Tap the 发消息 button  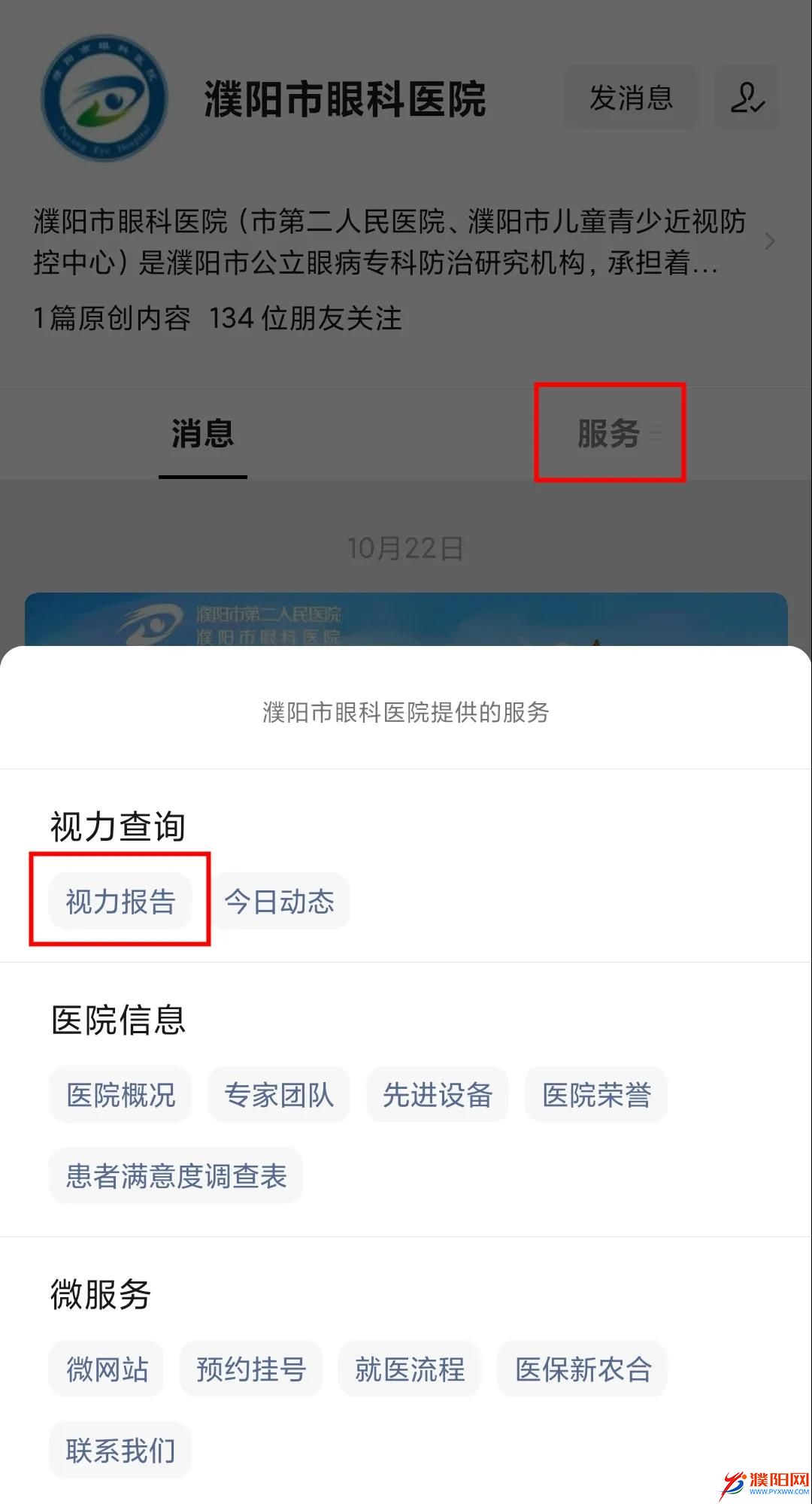coord(630,98)
